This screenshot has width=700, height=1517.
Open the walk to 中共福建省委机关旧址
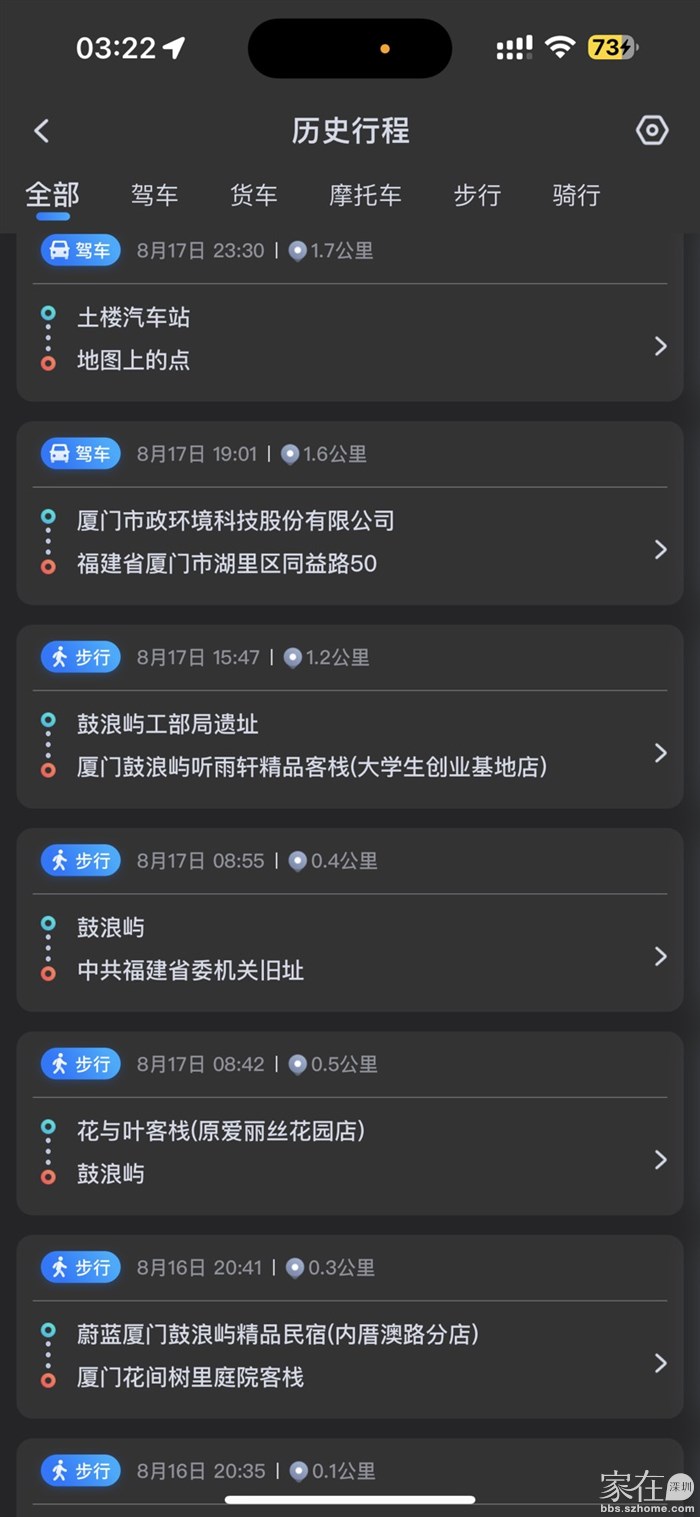click(350, 950)
